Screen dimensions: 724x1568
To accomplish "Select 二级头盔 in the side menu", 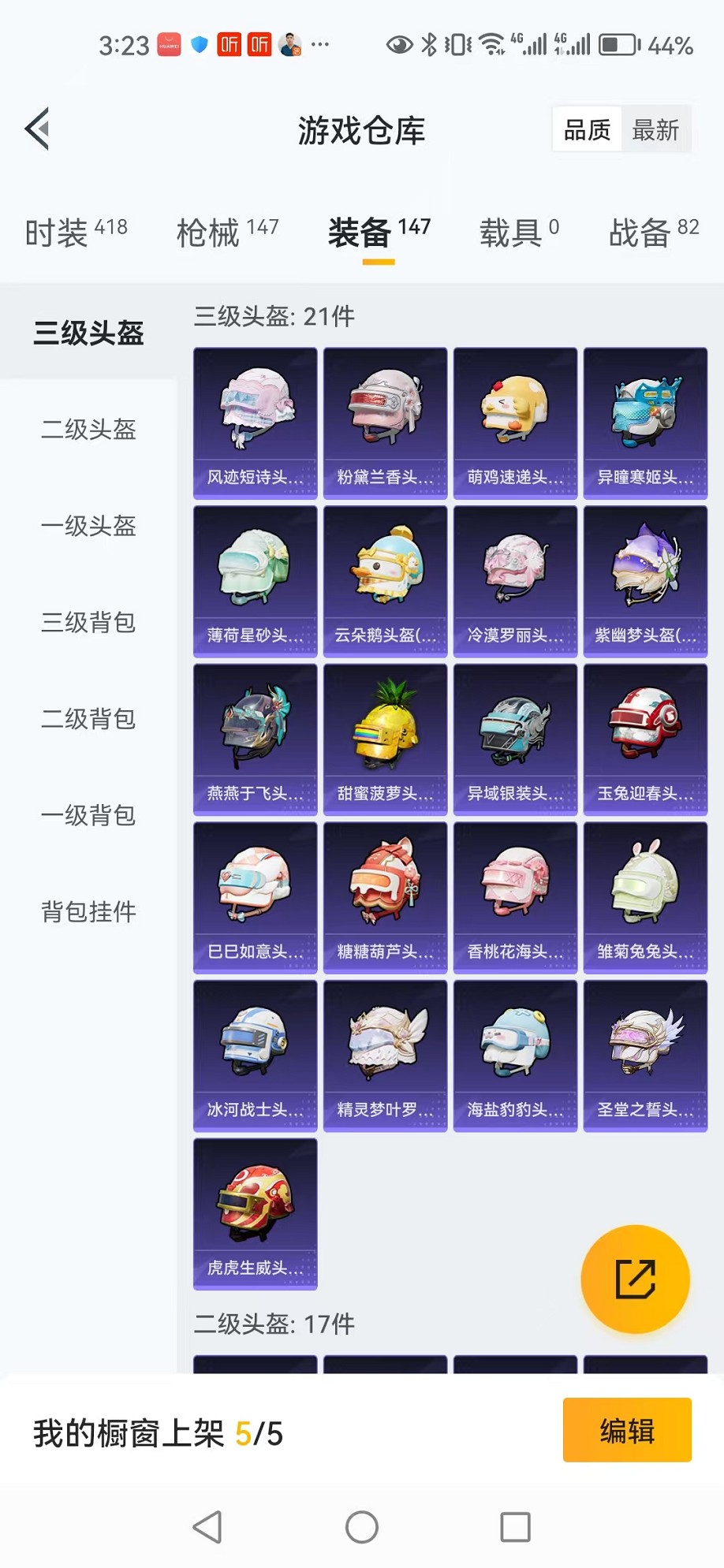I will click(x=88, y=430).
